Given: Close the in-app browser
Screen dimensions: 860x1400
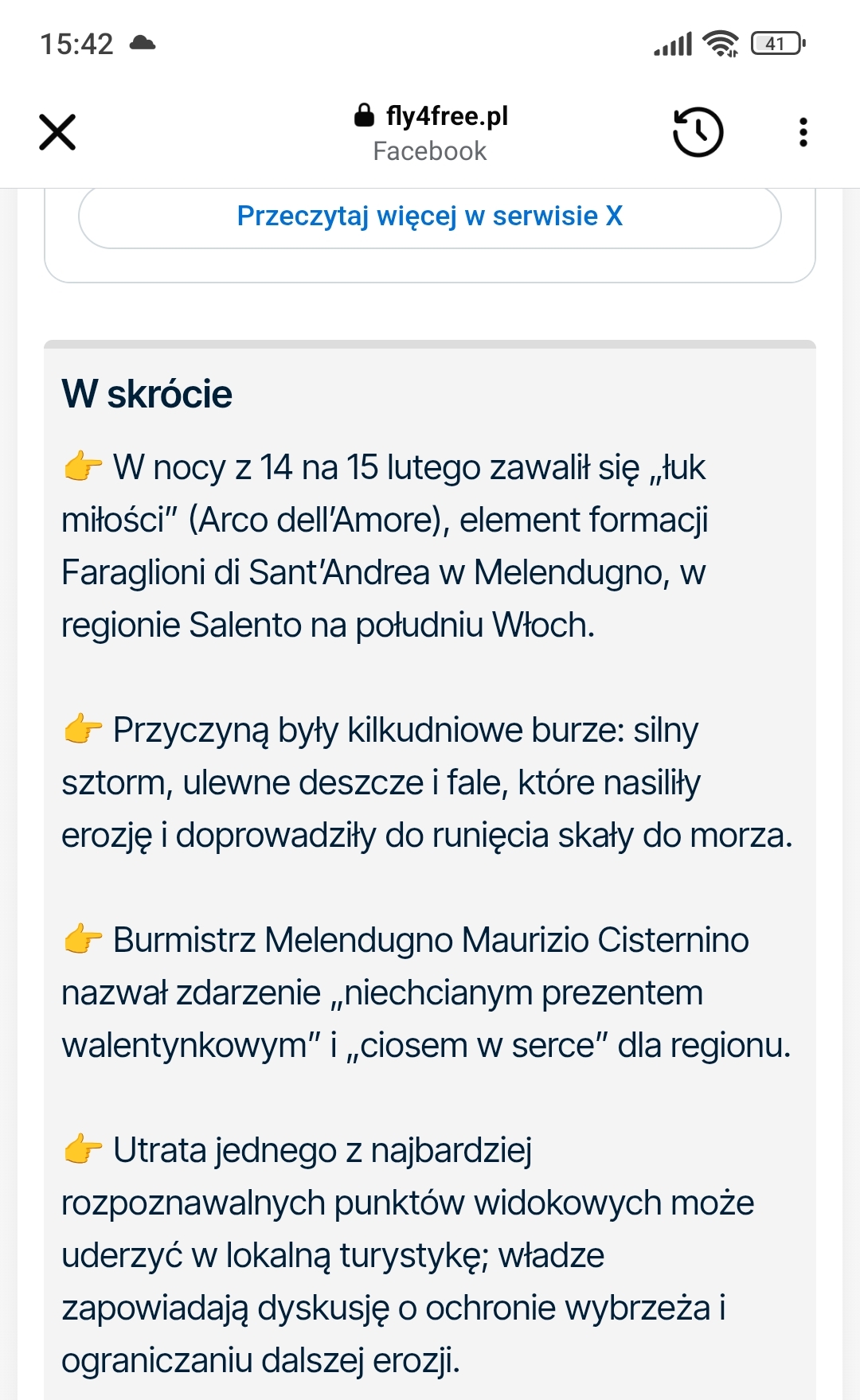Looking at the screenshot, I should point(57,132).
